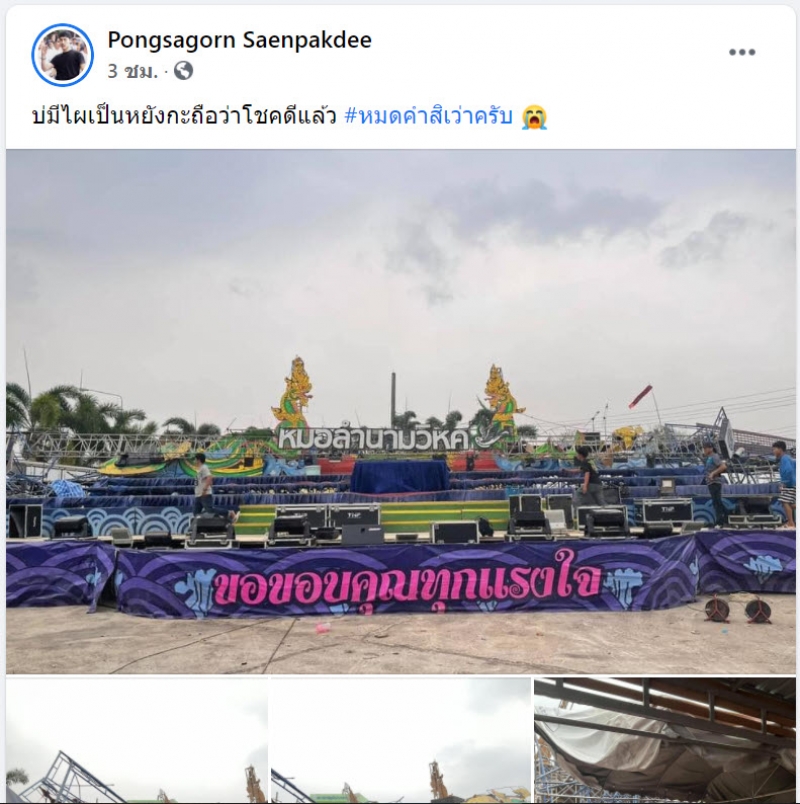Open the hashtag #หมดคำสิเว่าครับ
Viewport: 800px width, 804px height.
[428, 117]
